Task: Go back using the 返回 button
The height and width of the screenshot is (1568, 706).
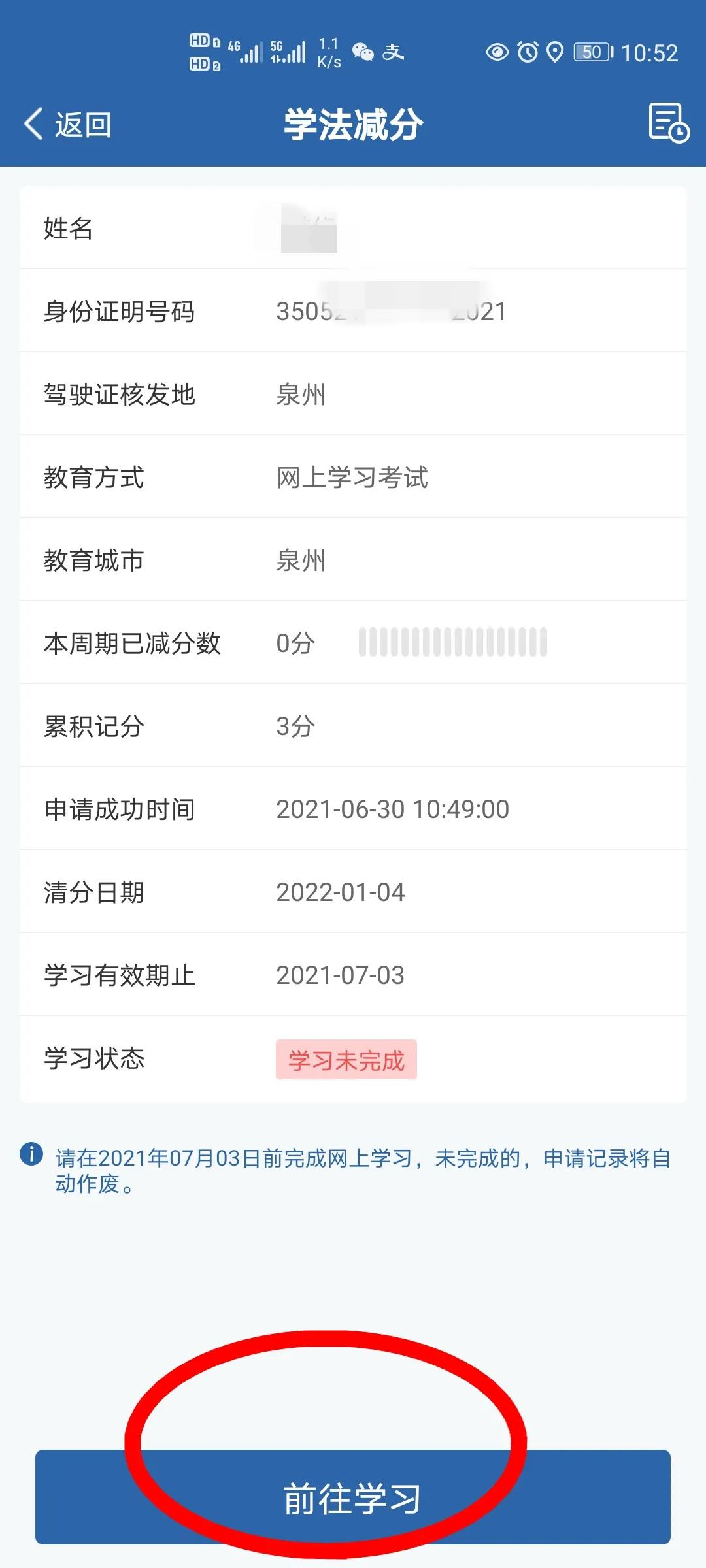Action: [x=67, y=124]
